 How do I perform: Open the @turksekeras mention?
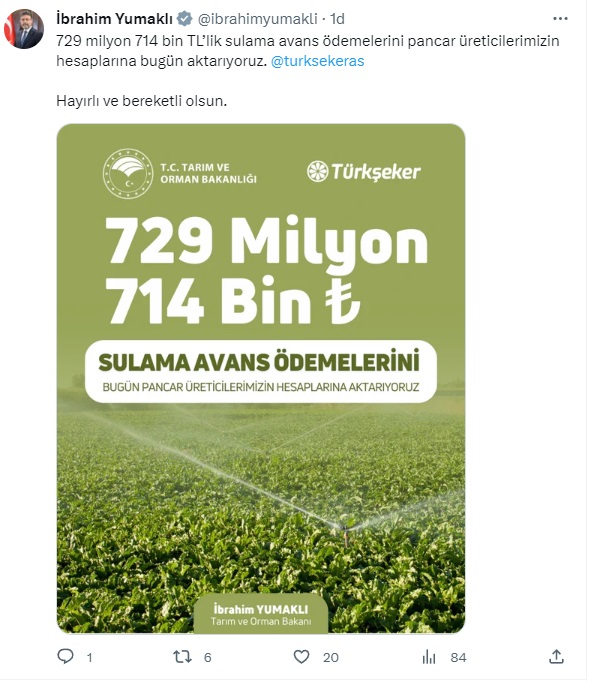click(x=318, y=61)
